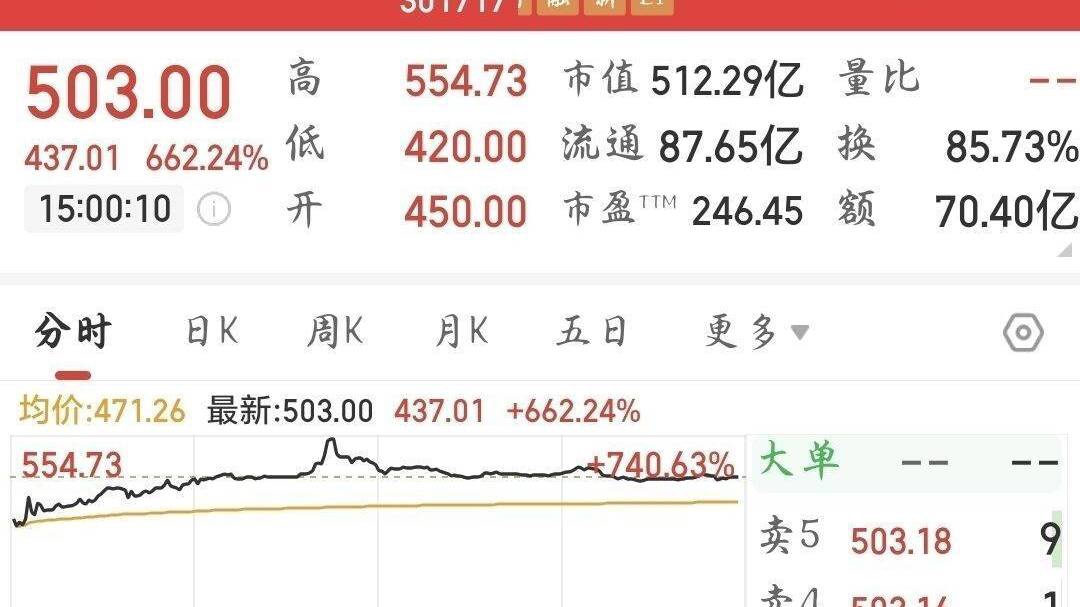This screenshot has width=1080, height=607.
Task: Show the 五日 five-day chart
Action: point(592,332)
